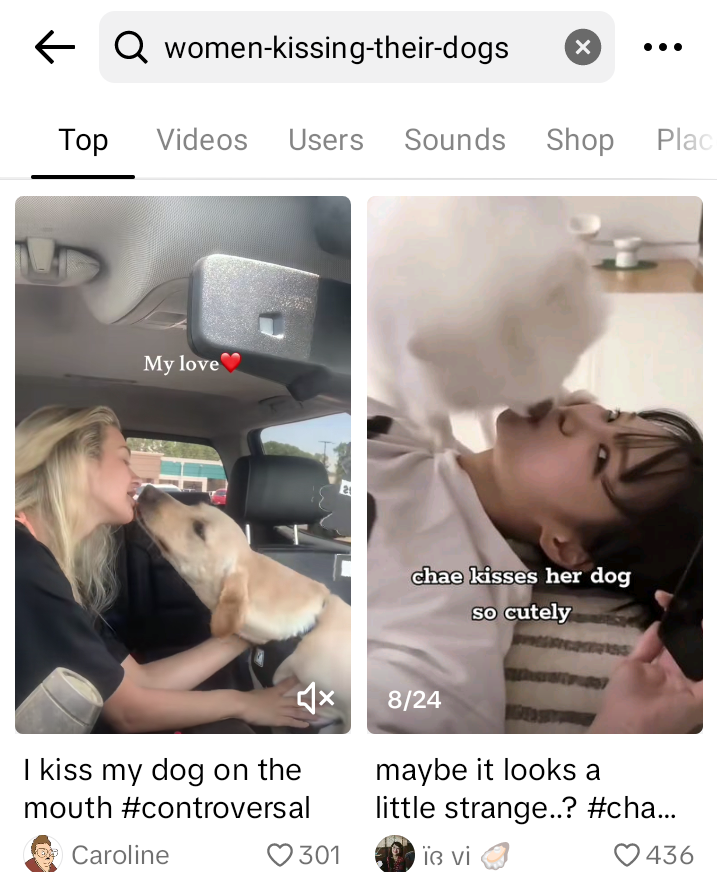Clear the search query text
Viewport: 717px width, 872px height.
583,47
